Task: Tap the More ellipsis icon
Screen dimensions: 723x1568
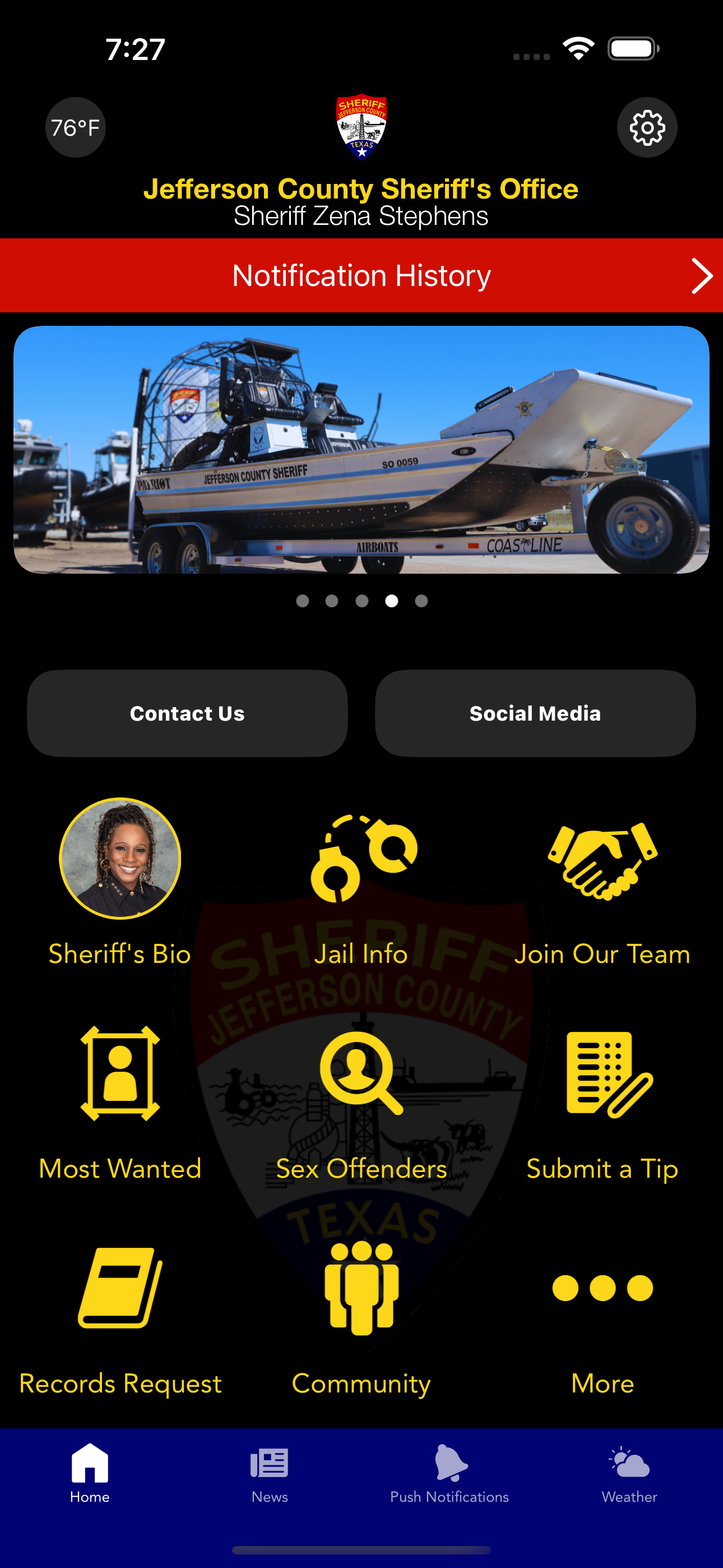Action: tap(602, 1289)
